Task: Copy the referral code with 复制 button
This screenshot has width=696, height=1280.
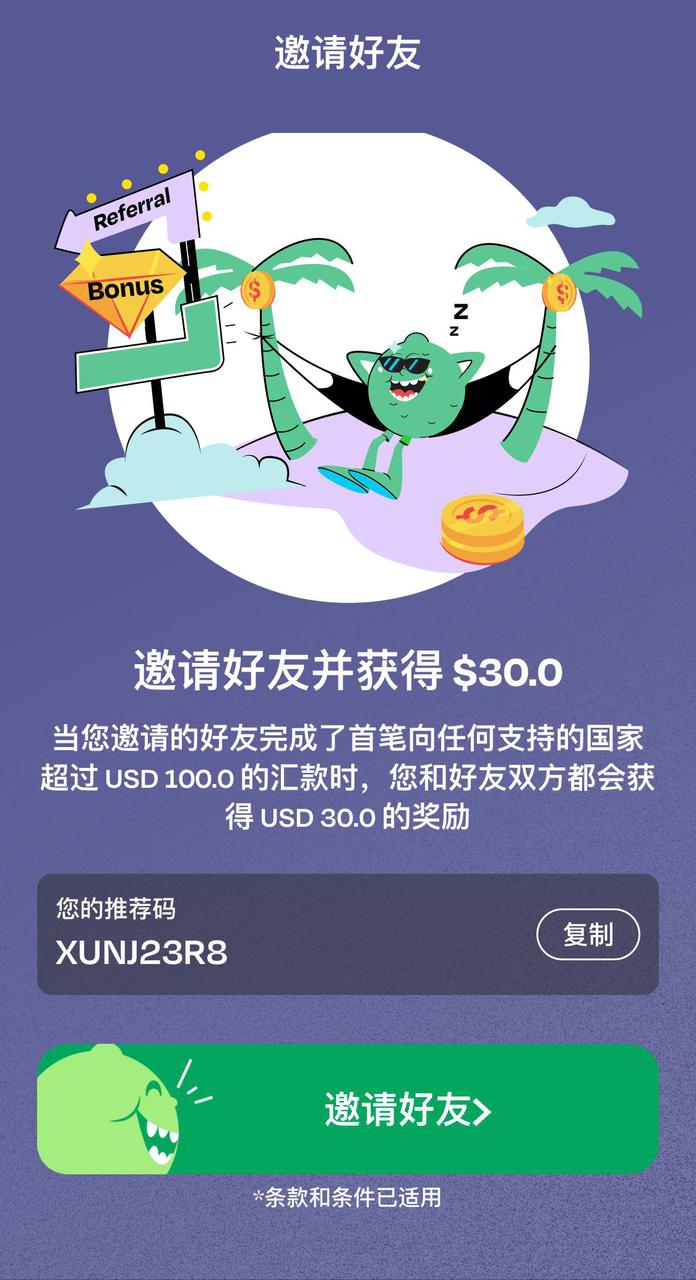Action: pyautogui.click(x=588, y=935)
